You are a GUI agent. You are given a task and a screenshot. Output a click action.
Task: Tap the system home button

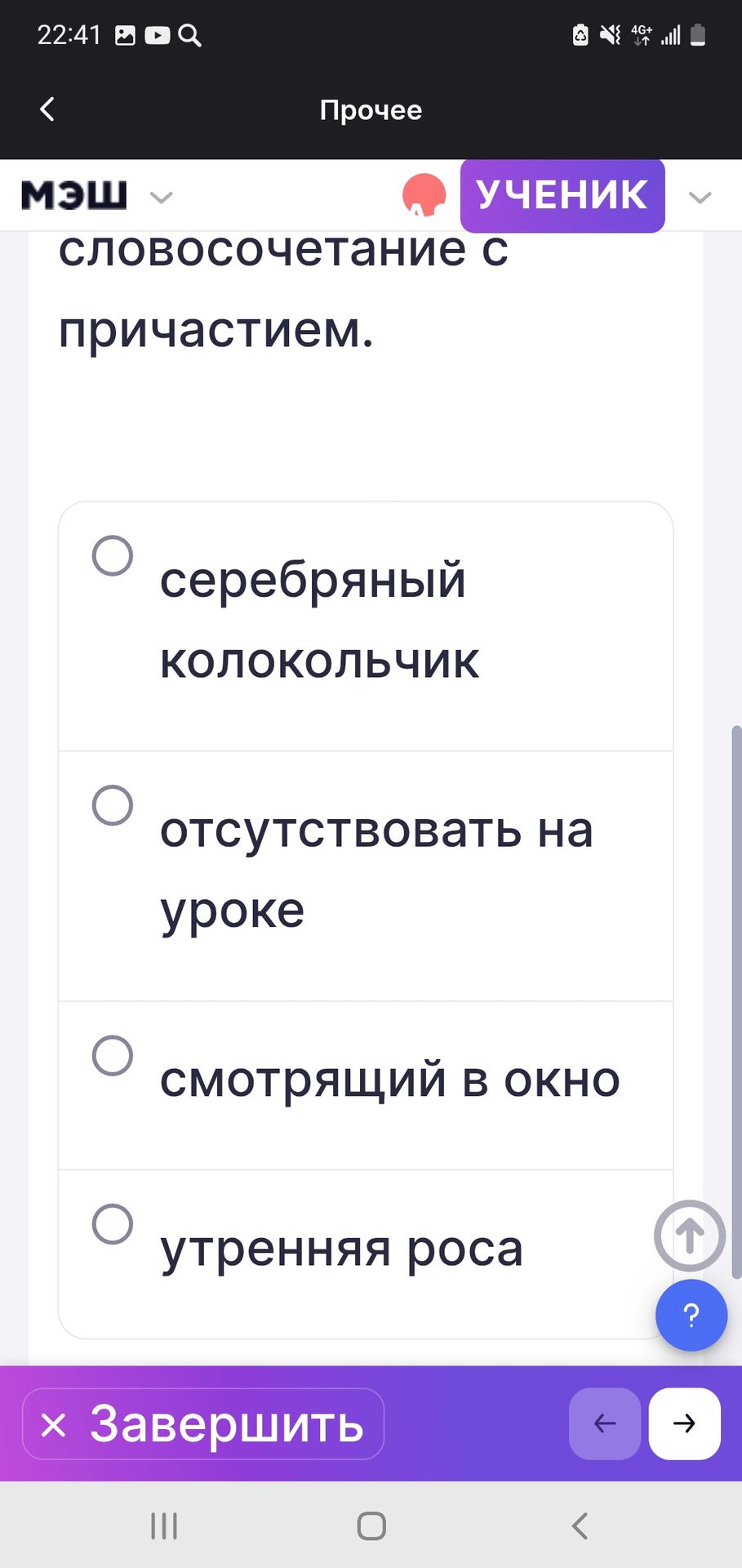coord(371,1526)
